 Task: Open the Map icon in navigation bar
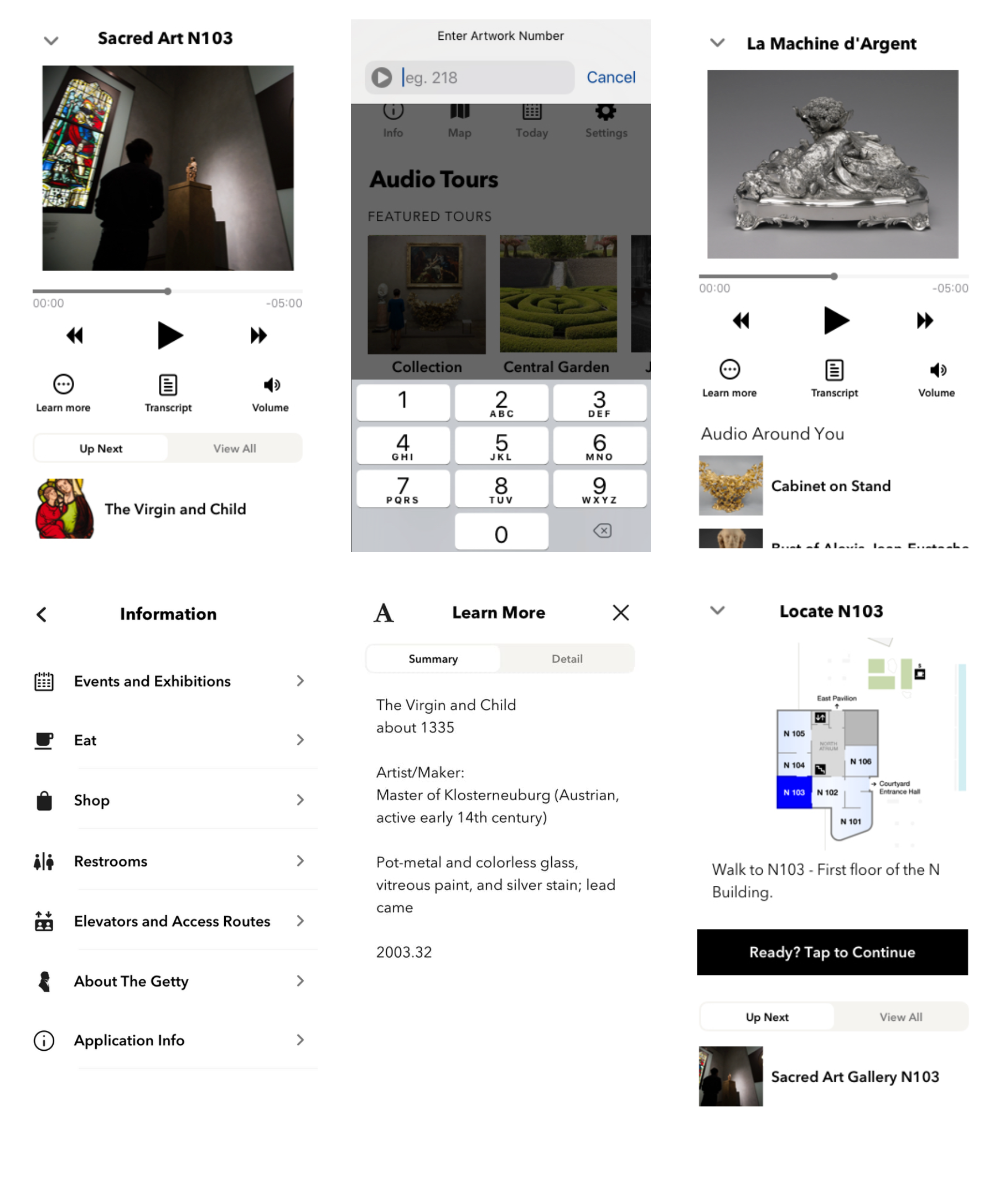tap(462, 121)
